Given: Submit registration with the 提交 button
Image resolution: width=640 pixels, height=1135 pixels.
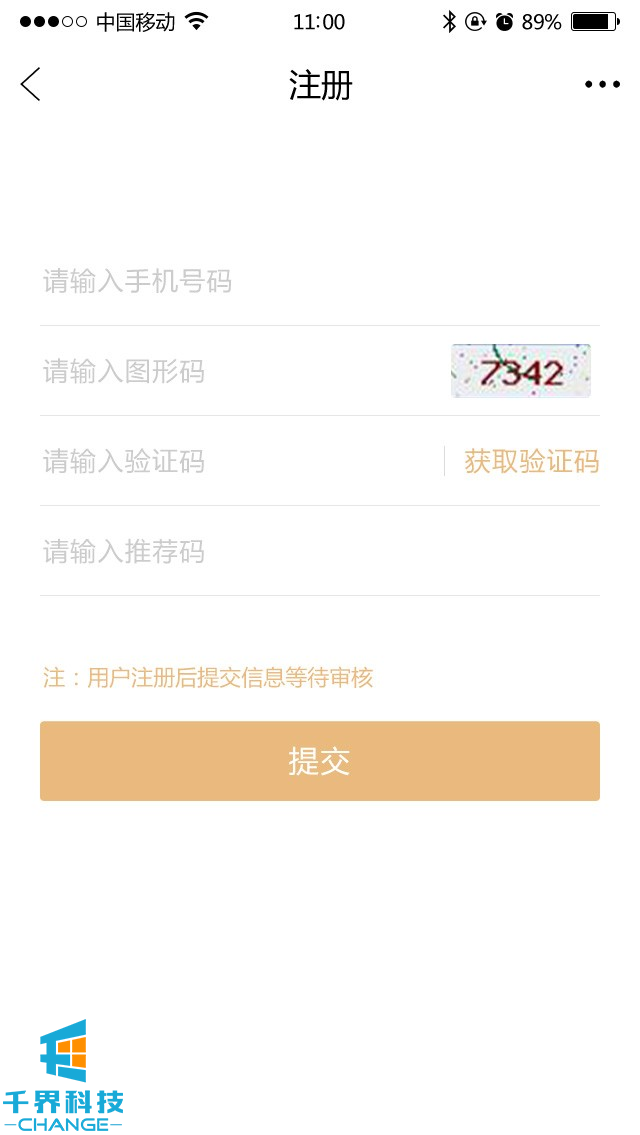Looking at the screenshot, I should (320, 761).
